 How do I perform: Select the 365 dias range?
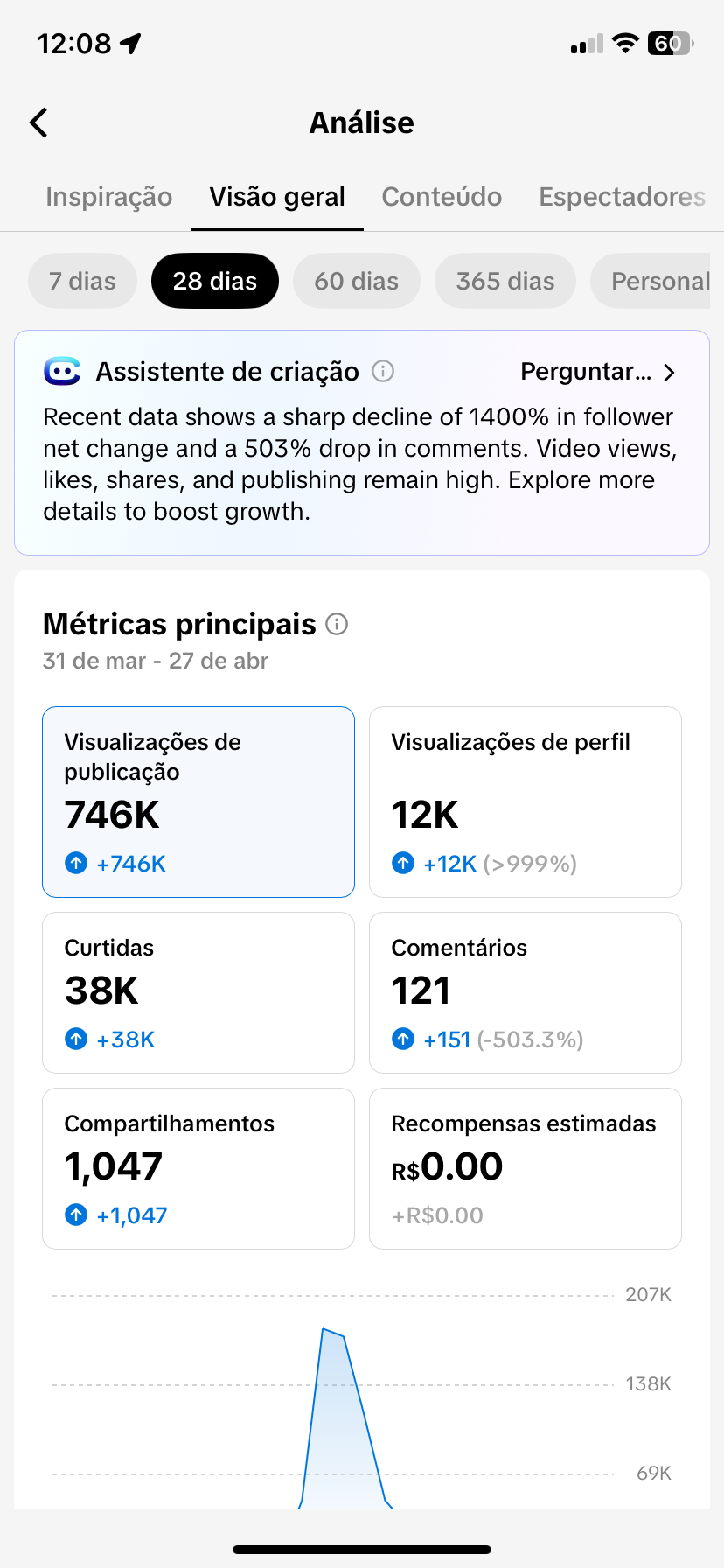coord(505,281)
